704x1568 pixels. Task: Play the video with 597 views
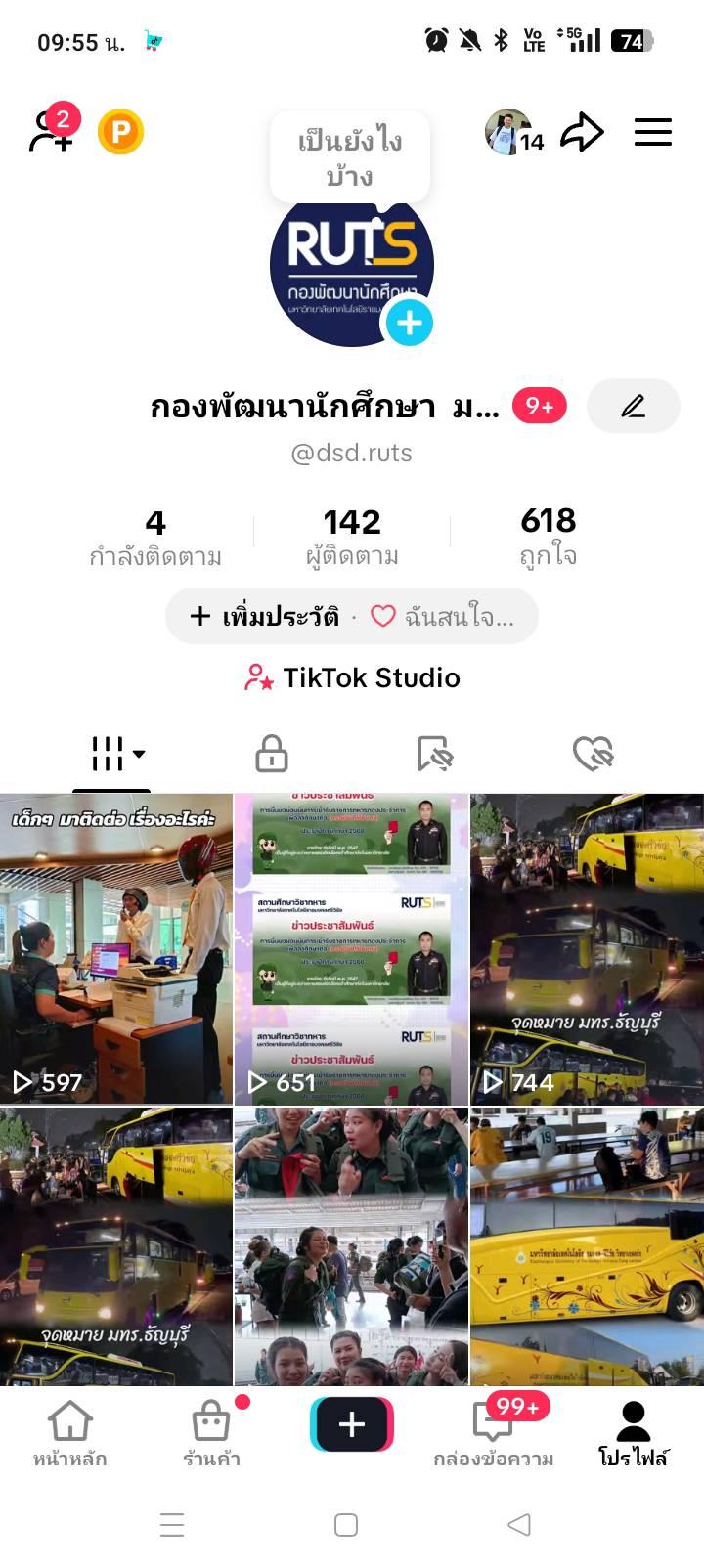(x=116, y=948)
